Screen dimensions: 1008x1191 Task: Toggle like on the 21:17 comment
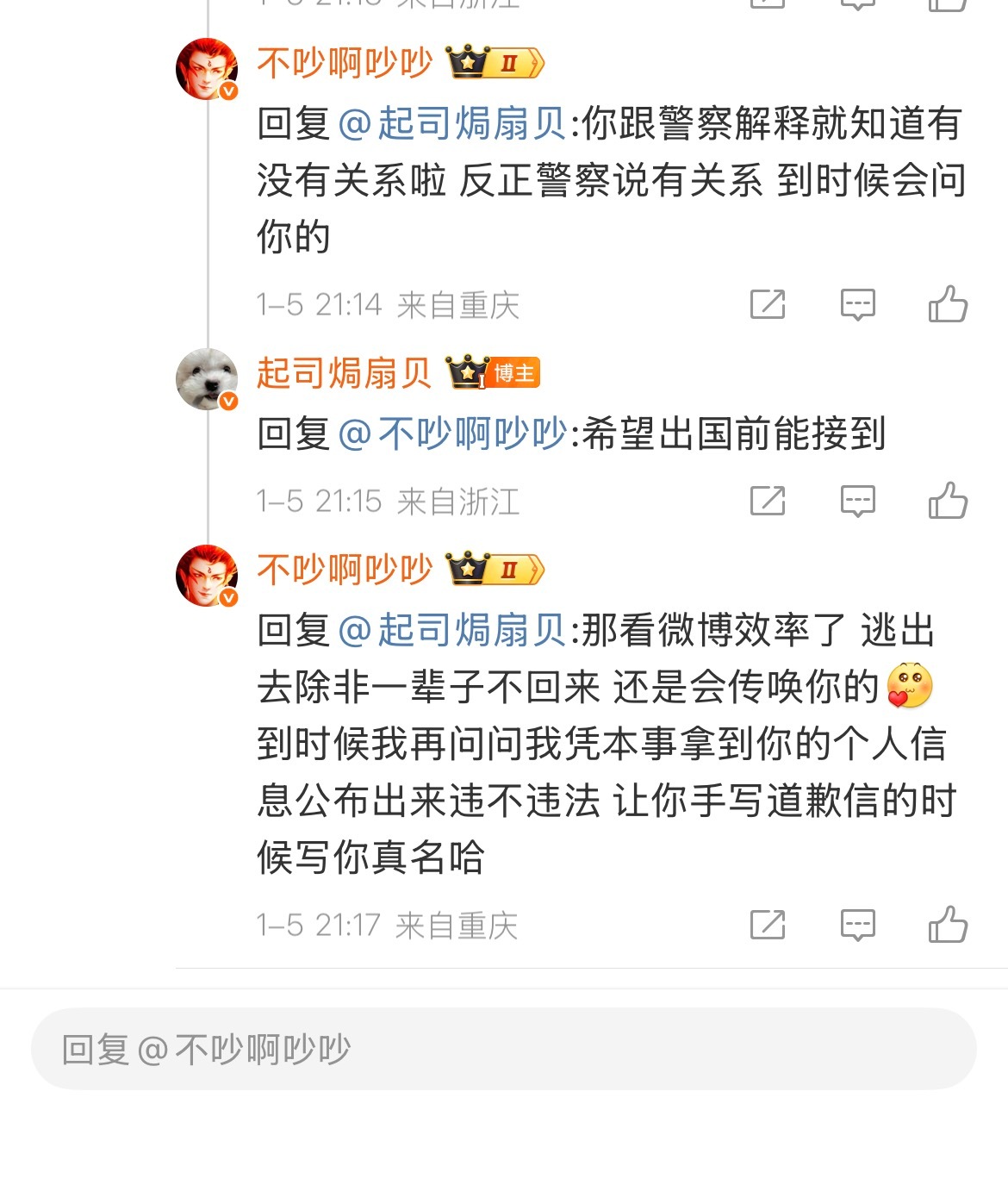(949, 925)
